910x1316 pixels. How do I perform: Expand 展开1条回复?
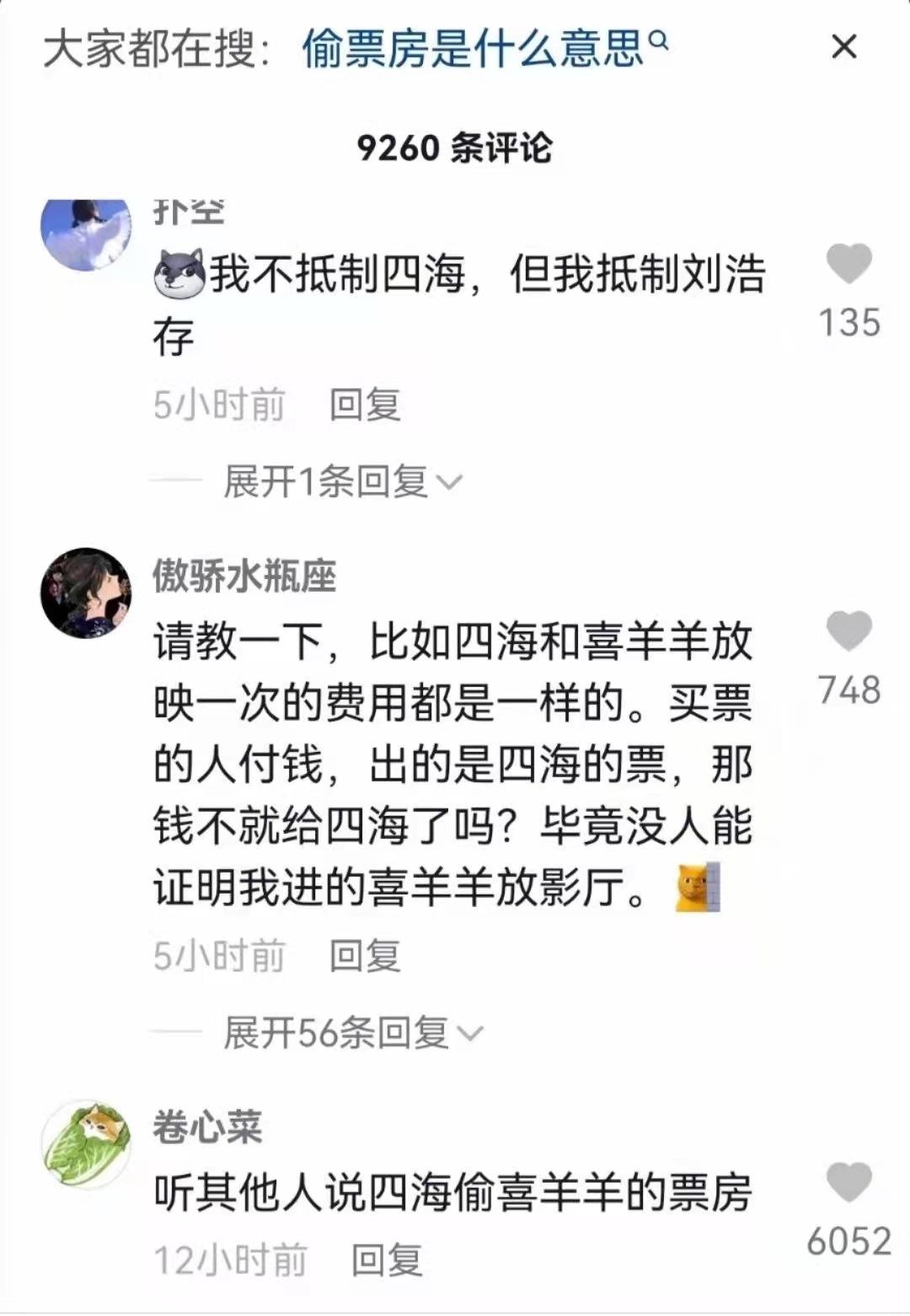[341, 482]
